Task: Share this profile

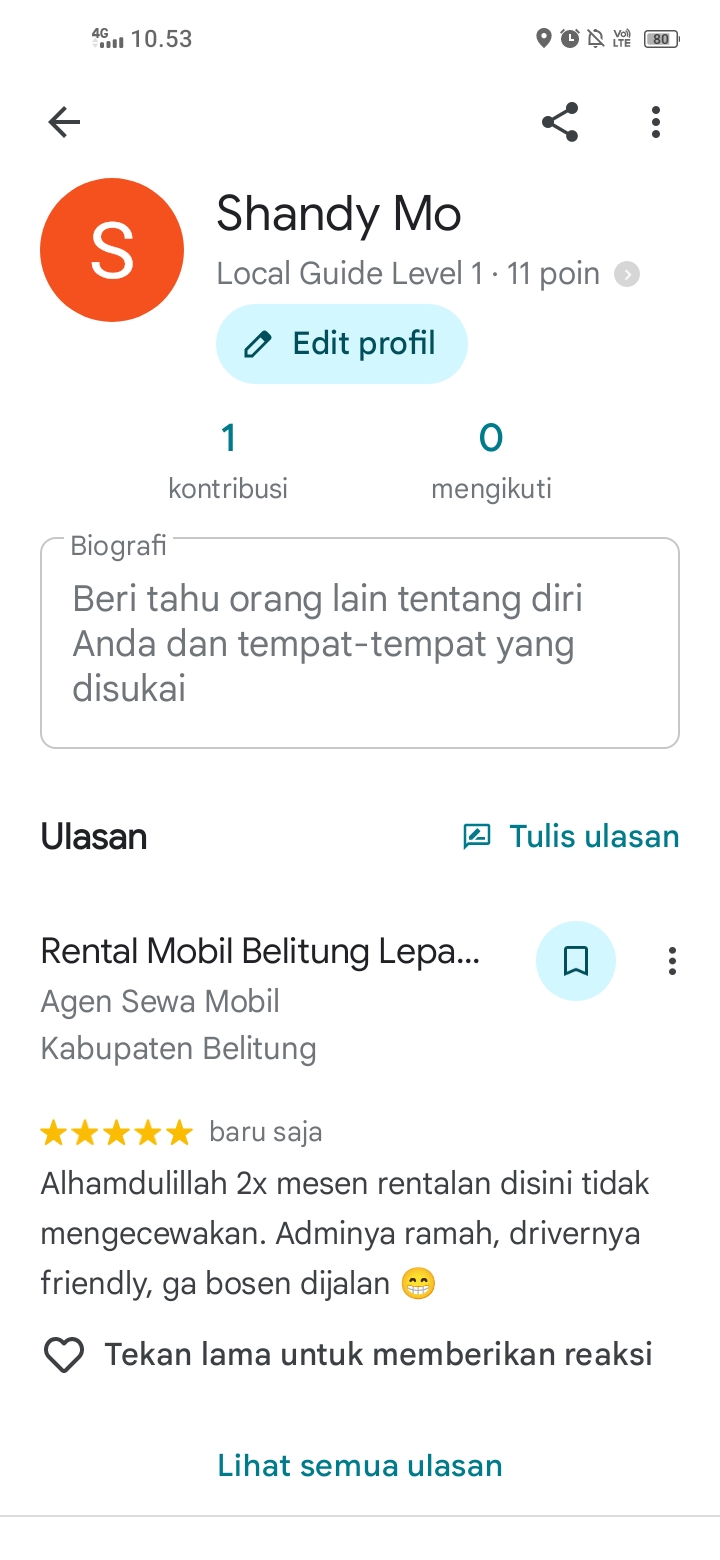Action: pyautogui.click(x=560, y=122)
